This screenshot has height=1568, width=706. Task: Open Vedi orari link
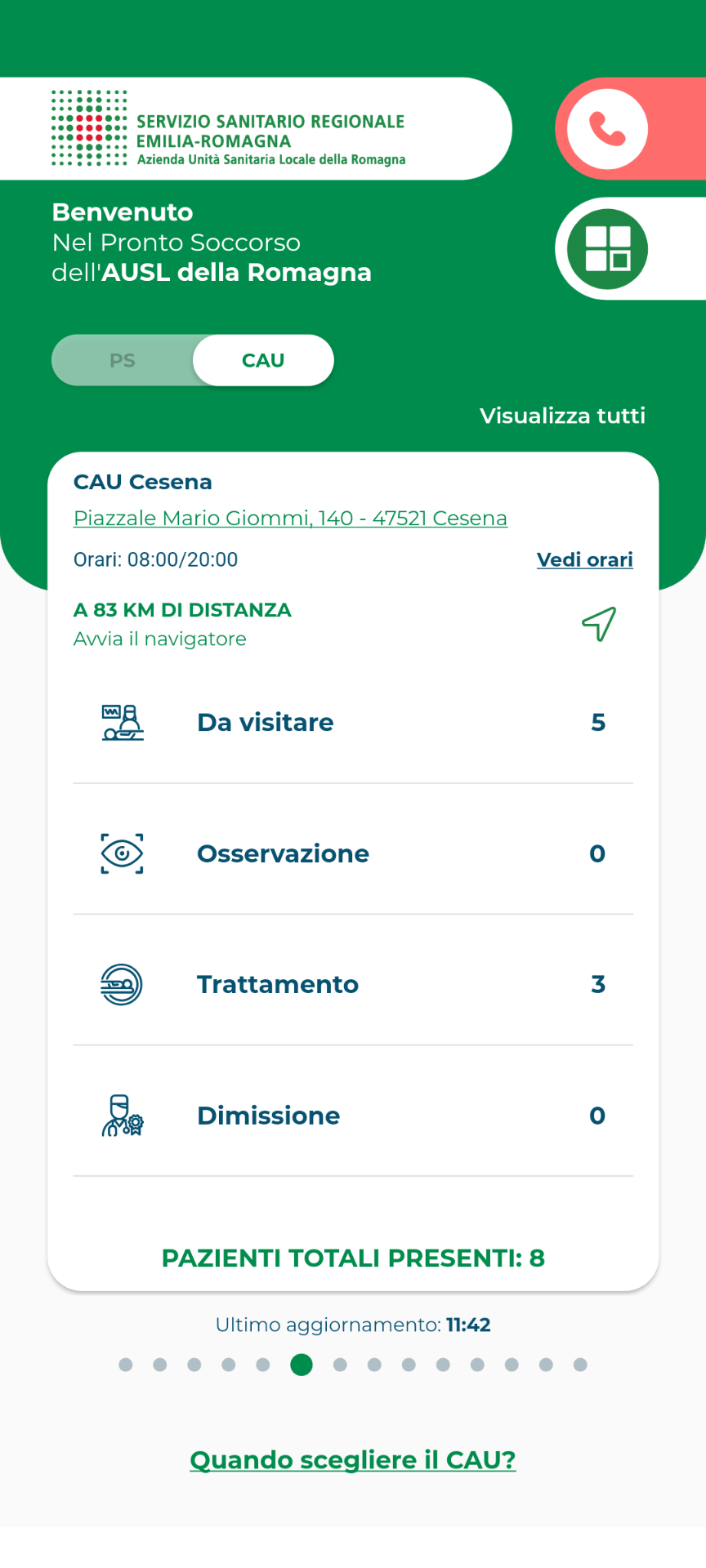click(x=584, y=559)
